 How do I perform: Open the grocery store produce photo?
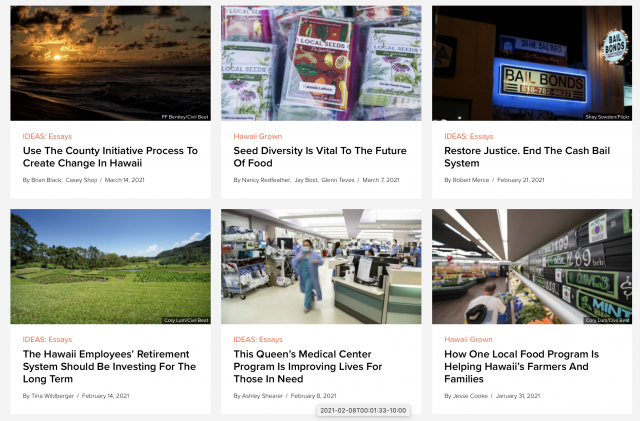tap(531, 266)
